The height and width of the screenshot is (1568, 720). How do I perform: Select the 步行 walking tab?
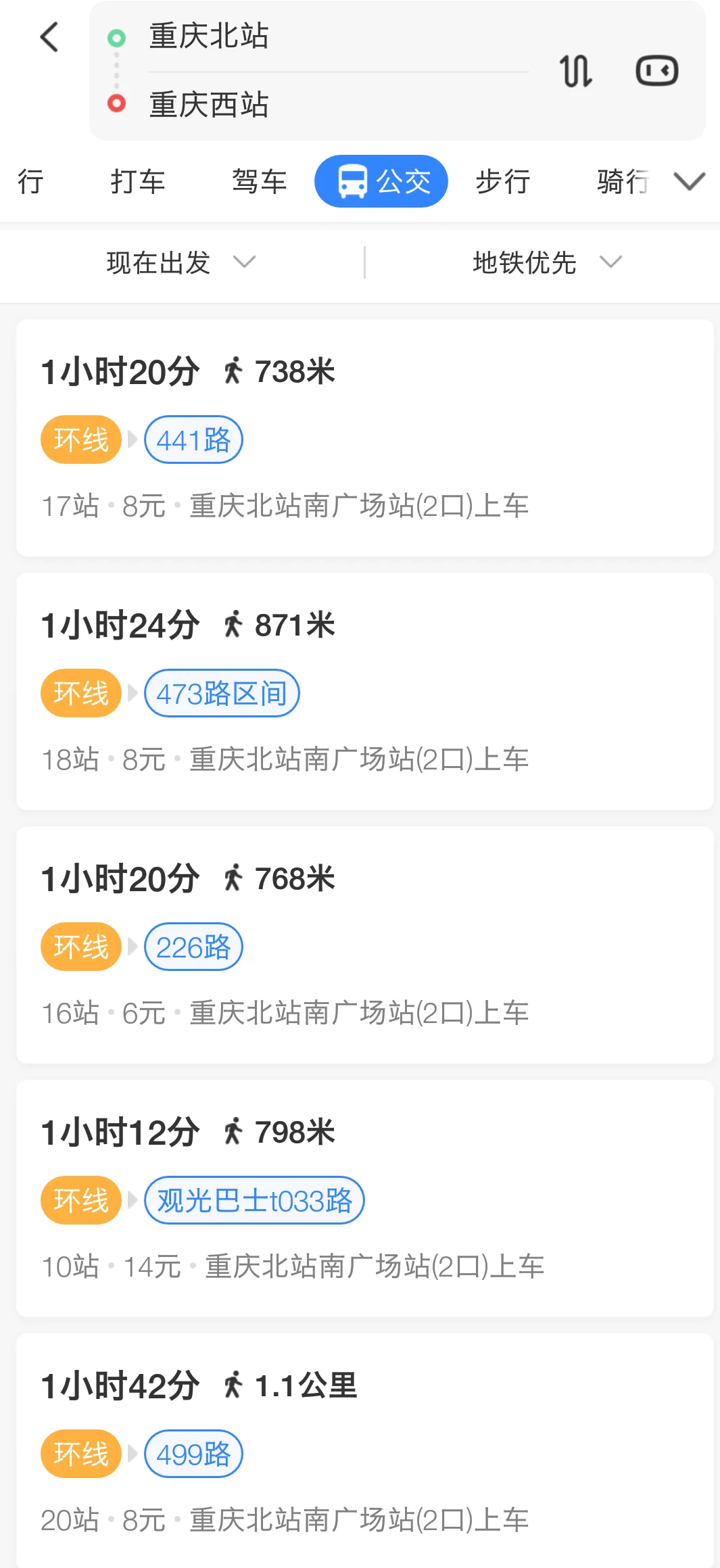(x=501, y=181)
